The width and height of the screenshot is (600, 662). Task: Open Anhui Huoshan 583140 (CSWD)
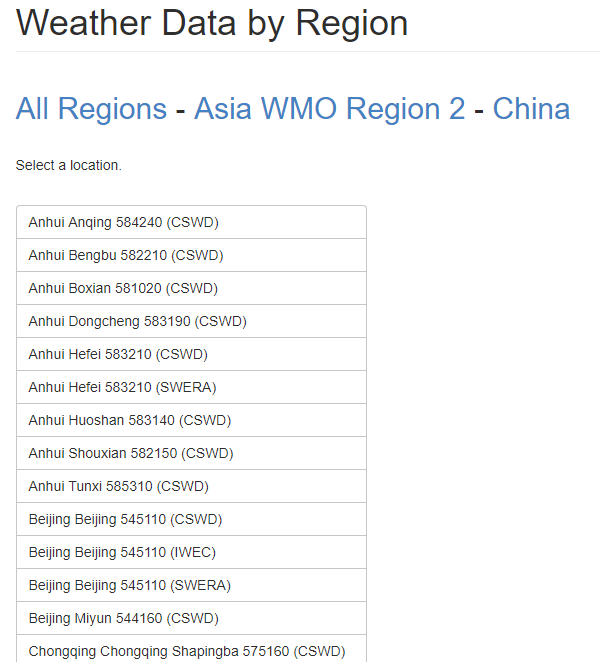click(x=130, y=420)
